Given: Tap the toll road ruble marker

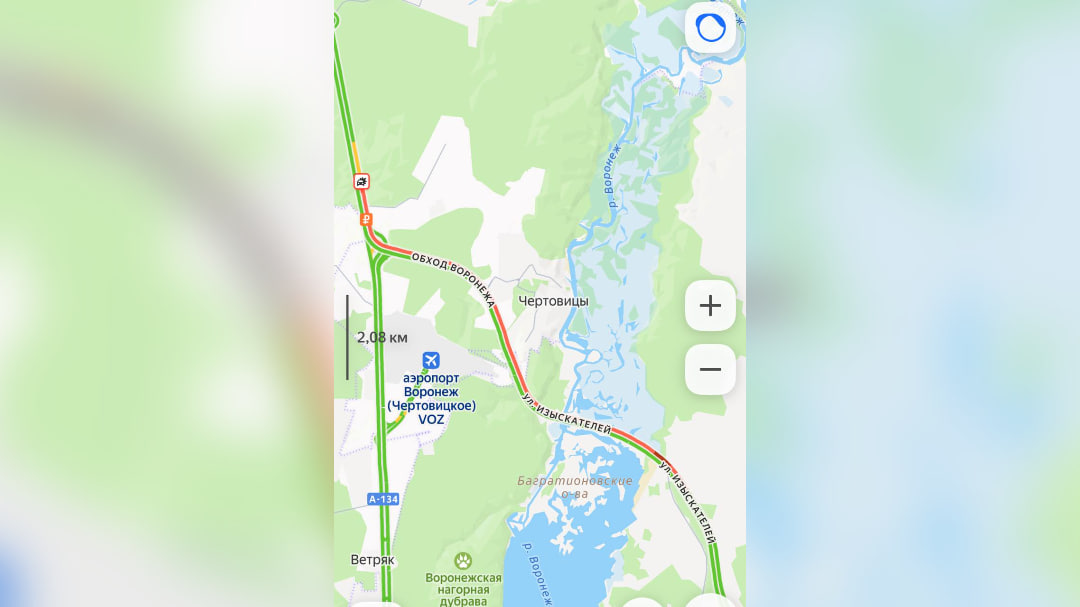Looking at the screenshot, I should point(367,218).
